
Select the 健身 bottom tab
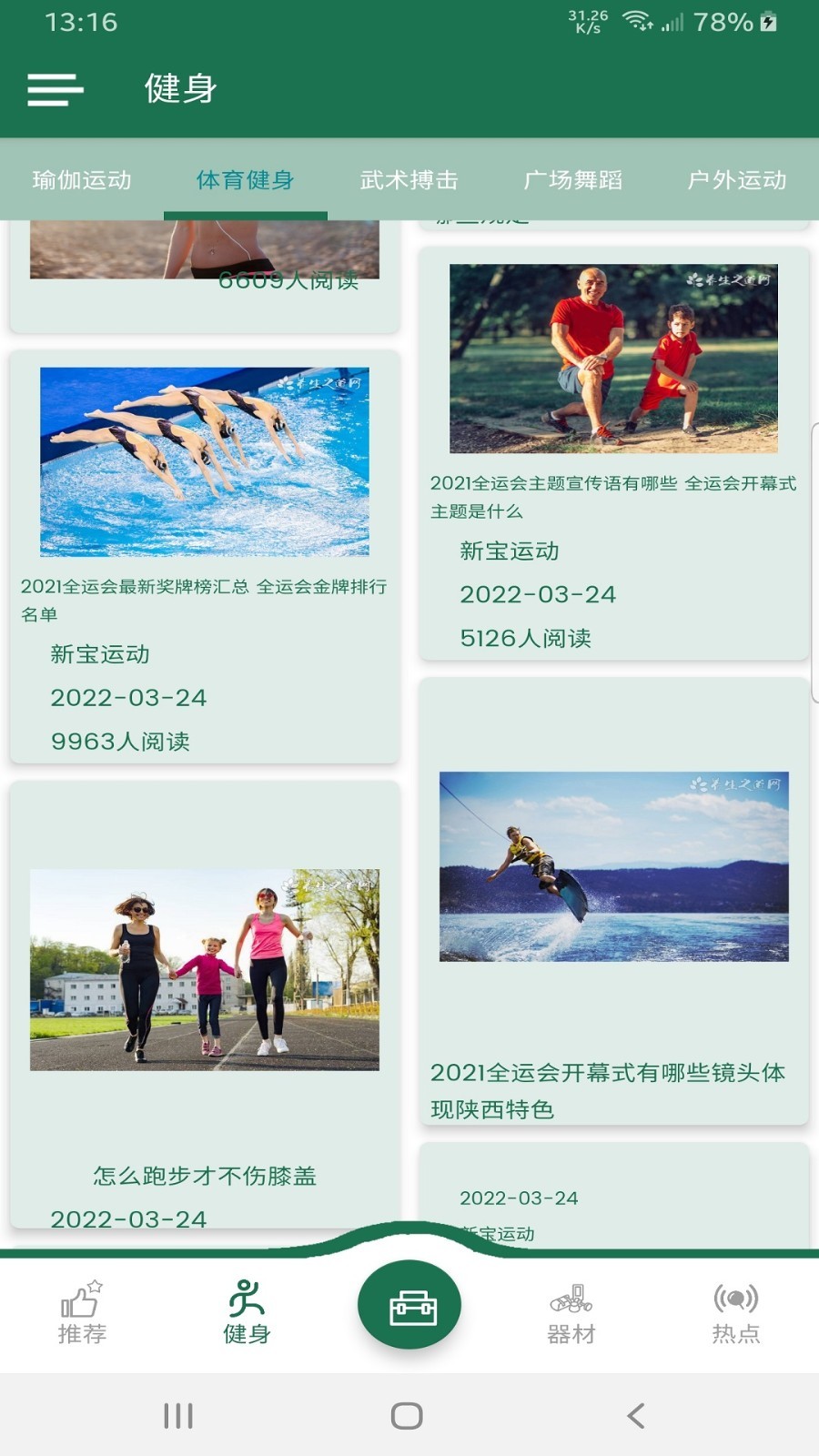(x=247, y=1312)
